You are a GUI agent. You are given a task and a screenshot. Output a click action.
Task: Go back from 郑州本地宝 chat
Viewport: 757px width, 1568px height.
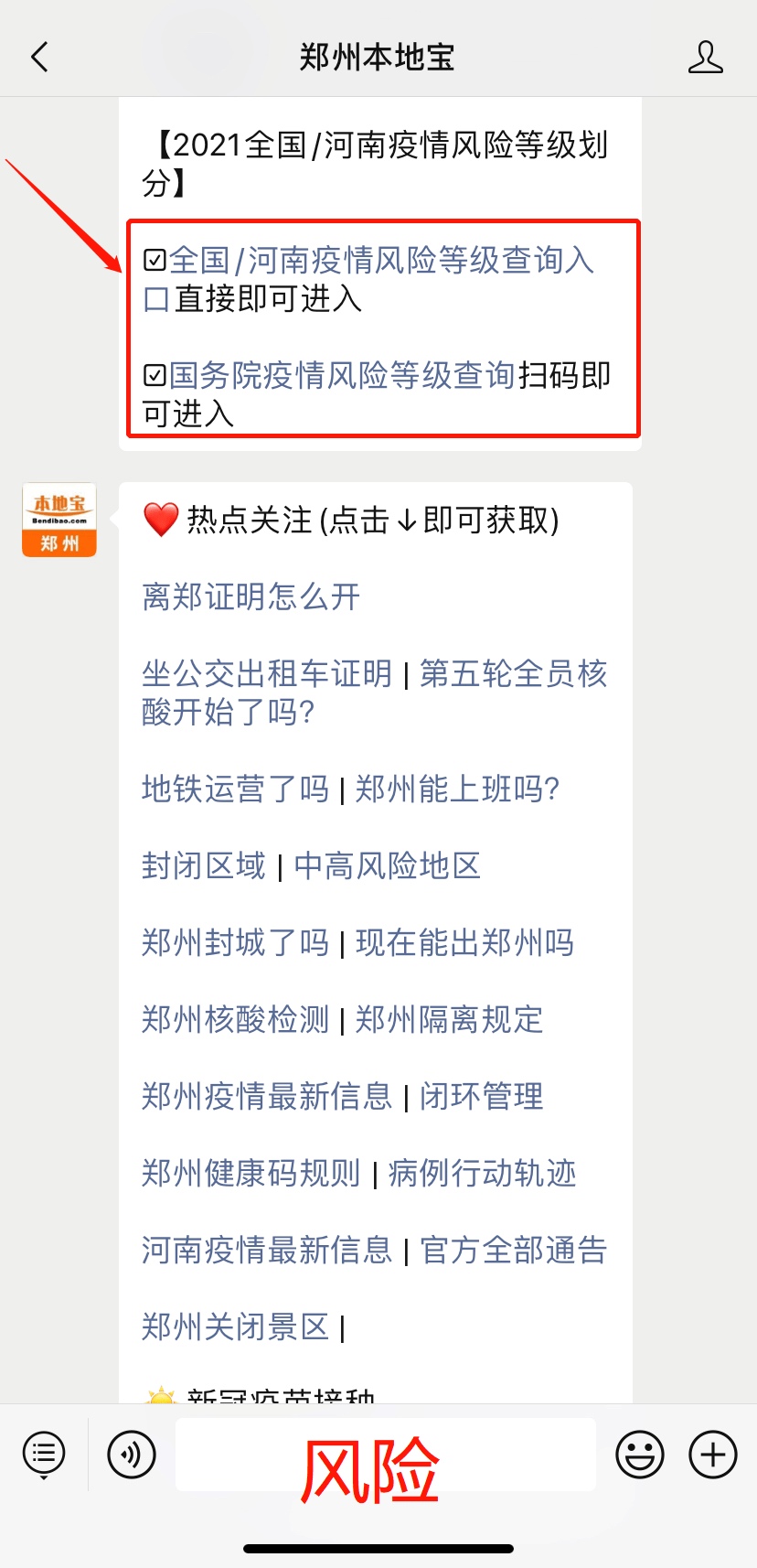(x=40, y=57)
